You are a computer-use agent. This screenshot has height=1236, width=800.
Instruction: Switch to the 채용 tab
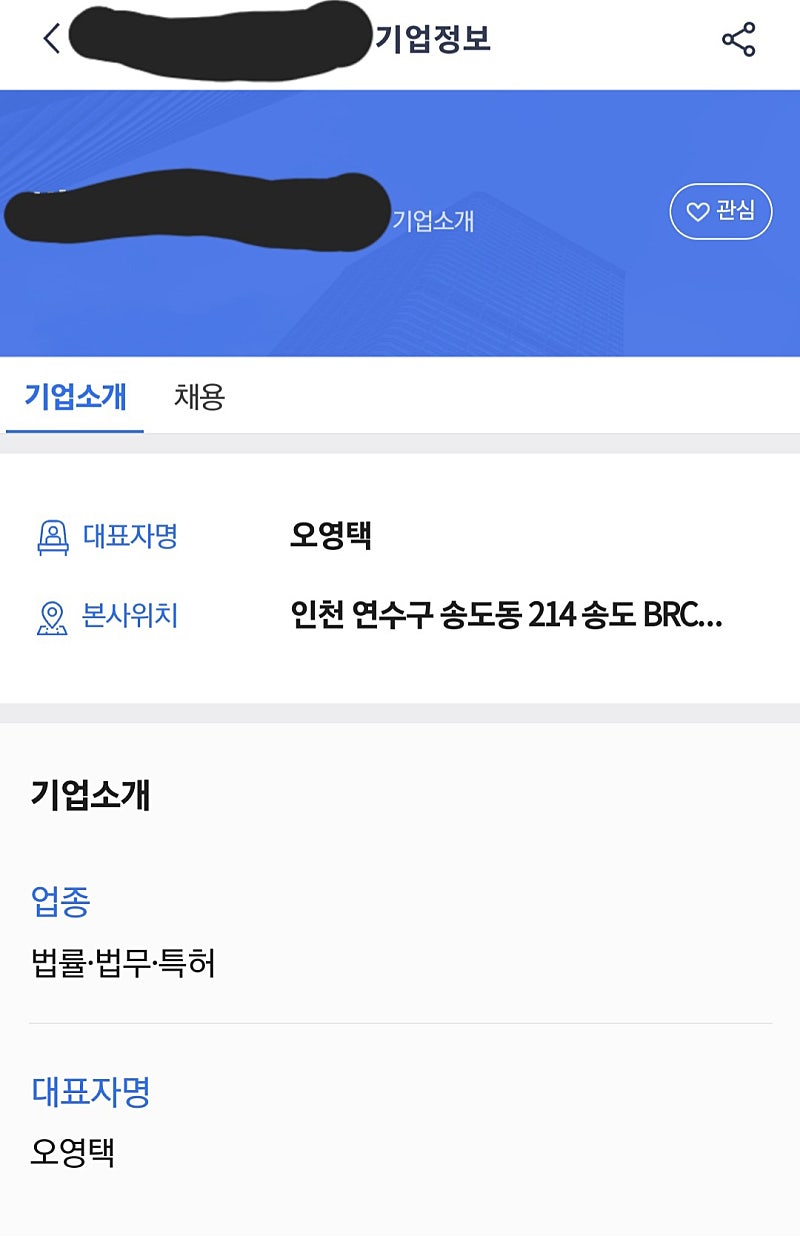pos(199,397)
